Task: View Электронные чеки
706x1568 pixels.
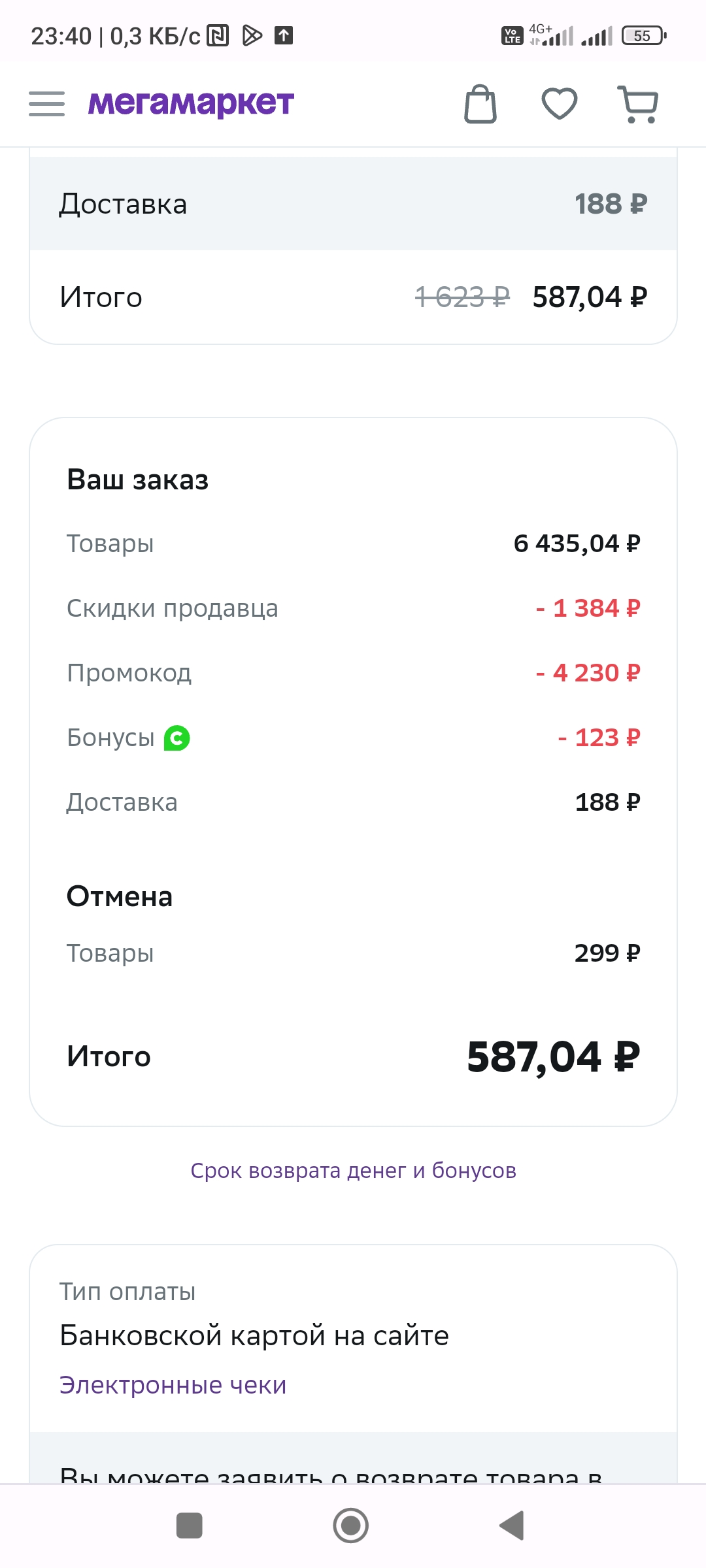Action: [173, 1384]
